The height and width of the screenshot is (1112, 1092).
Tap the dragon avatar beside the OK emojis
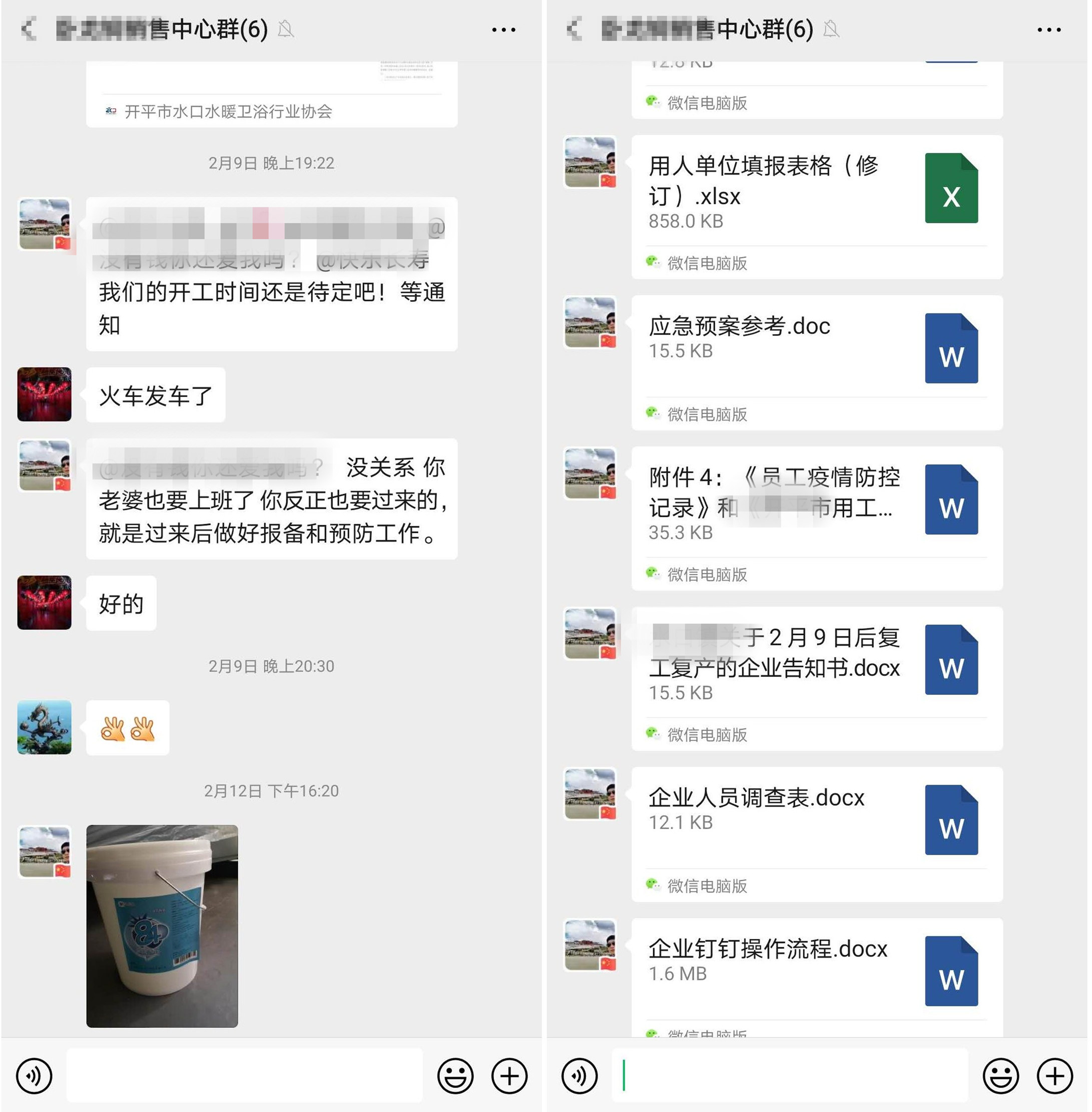(44, 727)
